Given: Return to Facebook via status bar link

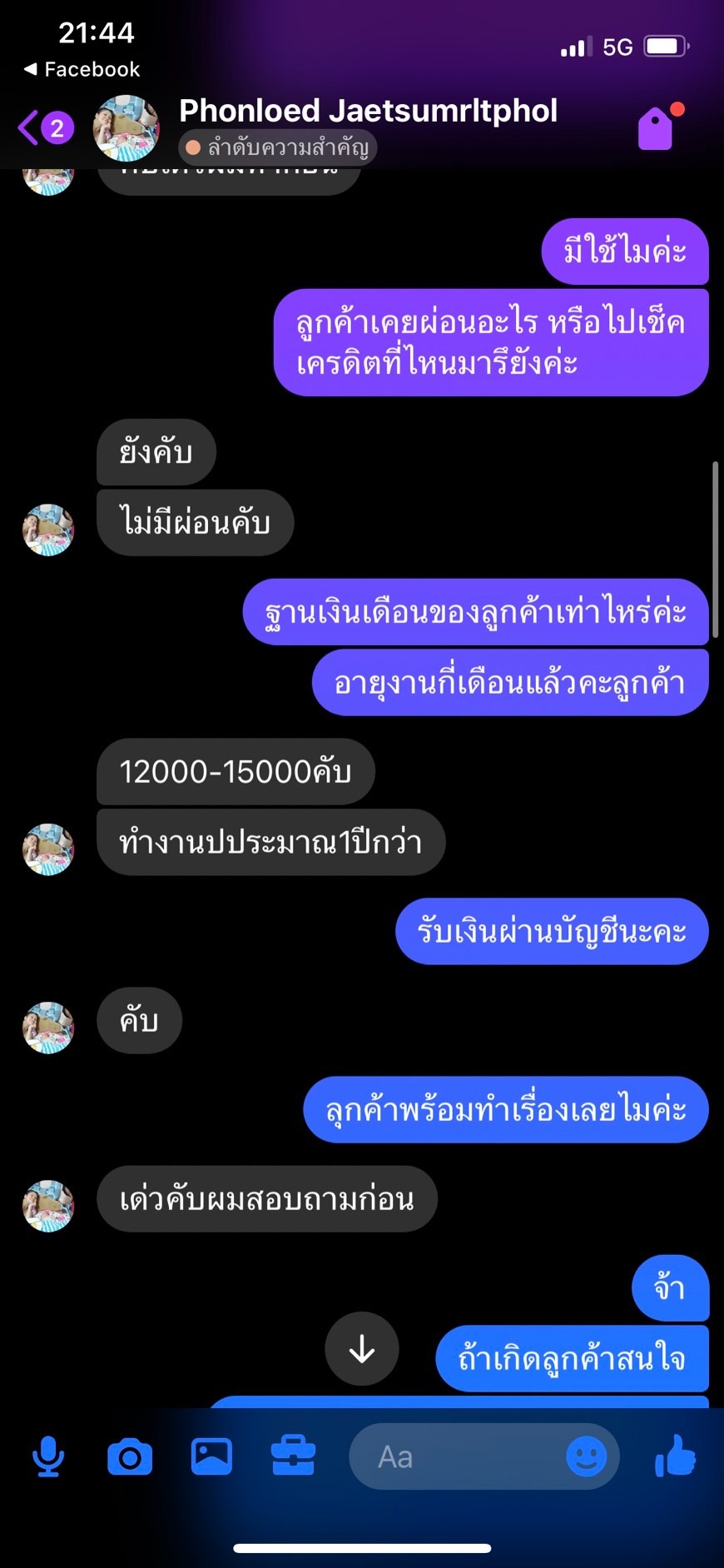Looking at the screenshot, I should click(82, 69).
